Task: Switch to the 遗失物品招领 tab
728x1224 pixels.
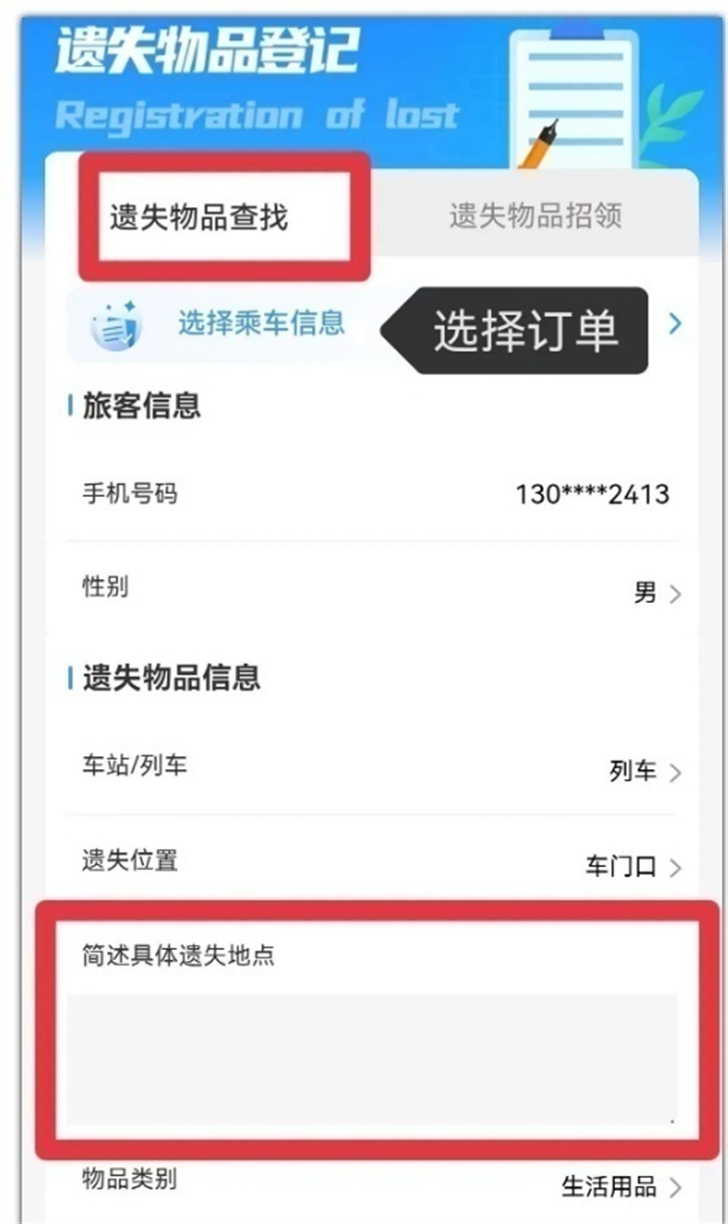Action: click(535, 216)
